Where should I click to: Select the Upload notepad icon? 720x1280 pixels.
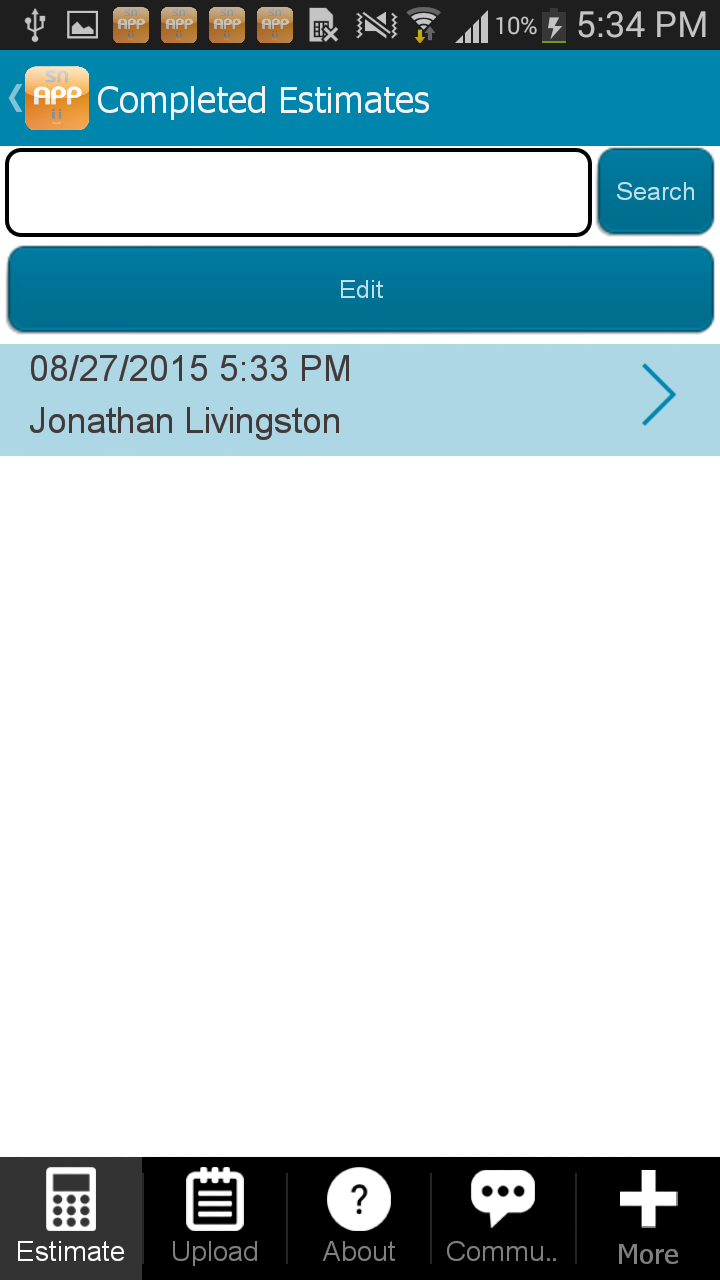[x=214, y=1197]
